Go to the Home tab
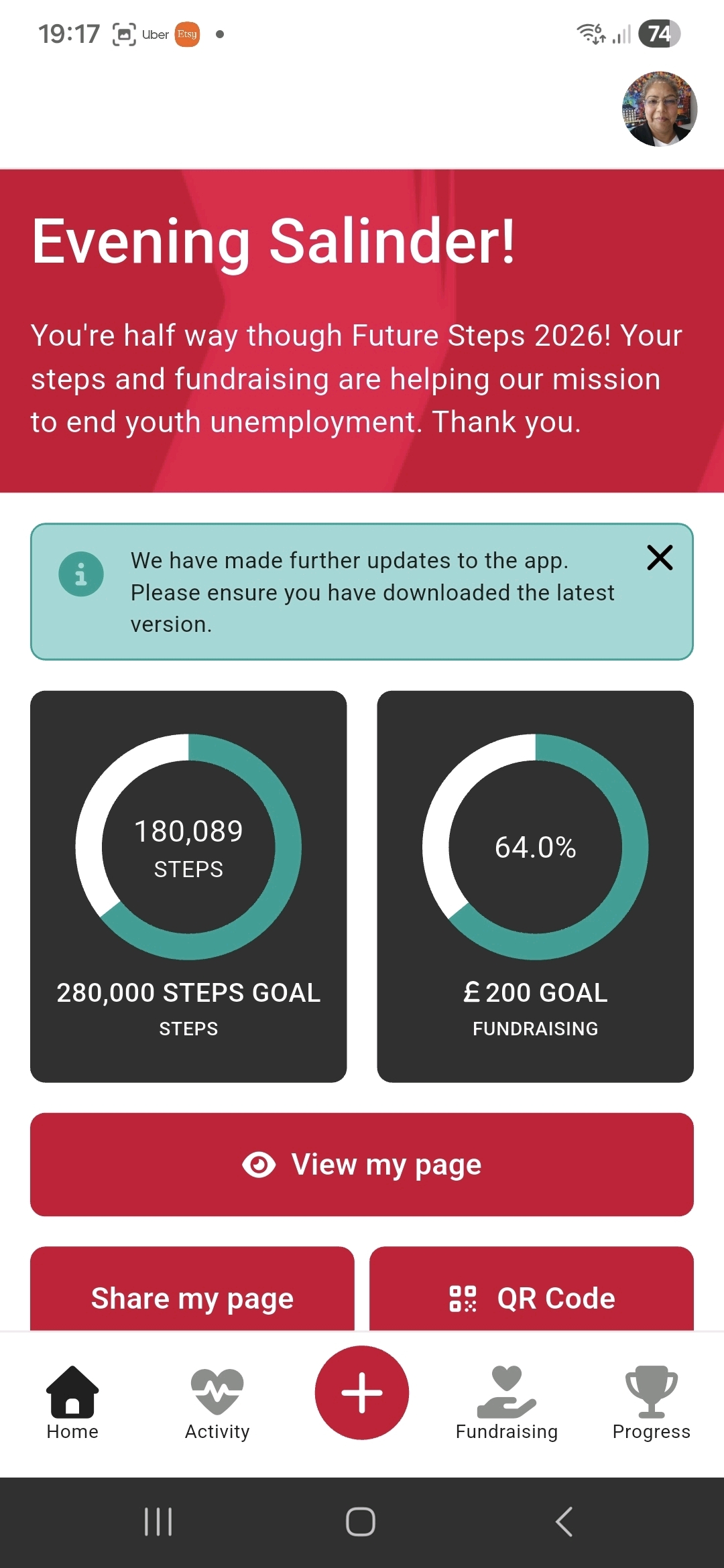 (72, 1402)
